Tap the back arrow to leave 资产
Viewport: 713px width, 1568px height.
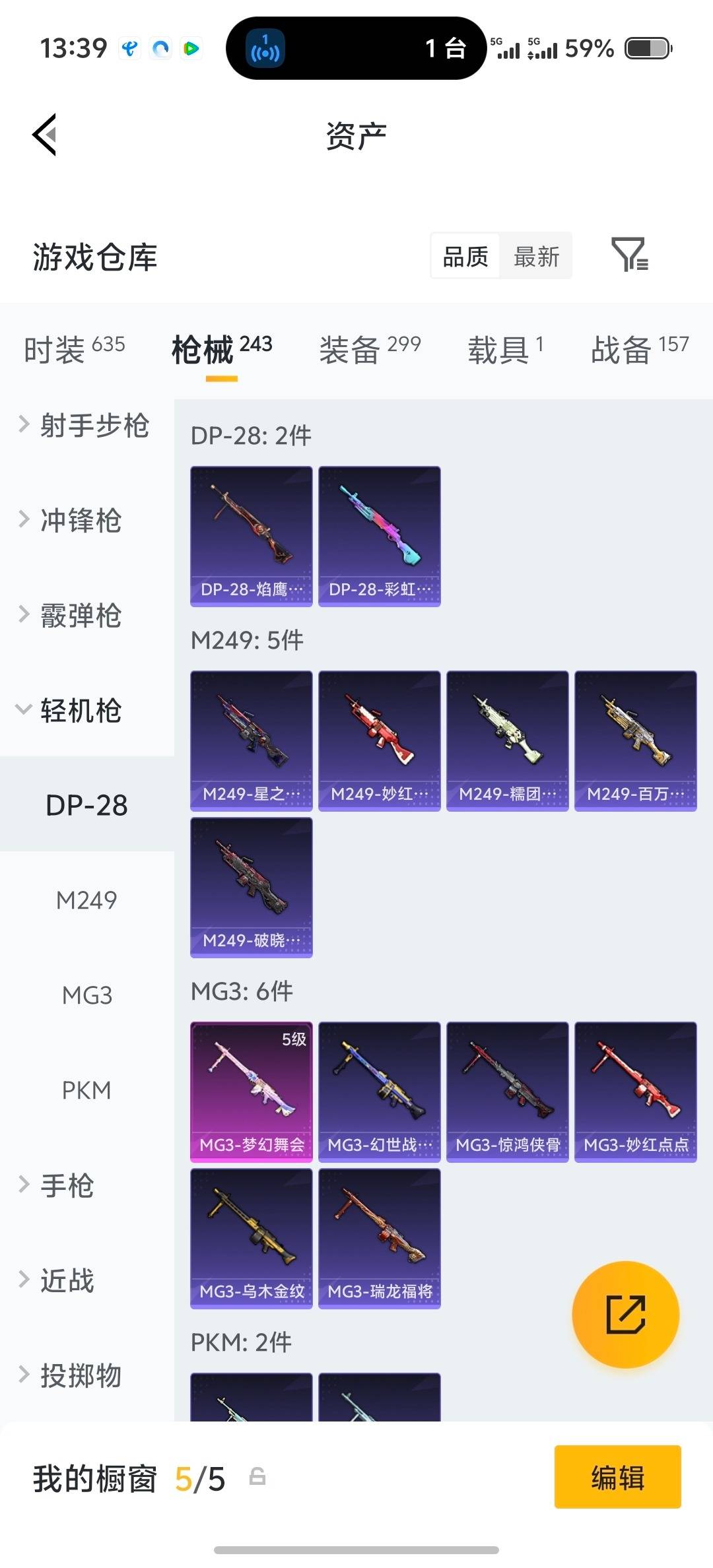point(44,134)
